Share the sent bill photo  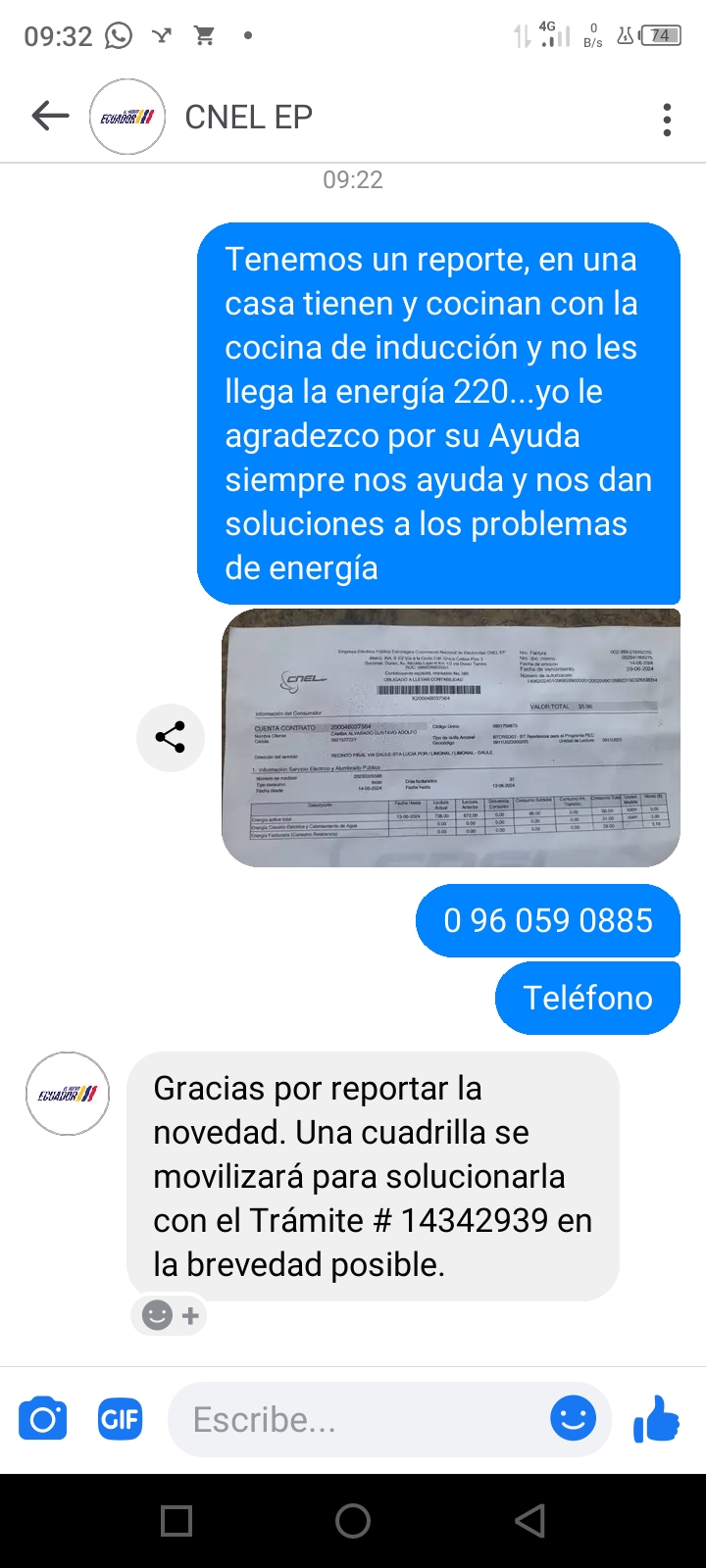tap(171, 737)
